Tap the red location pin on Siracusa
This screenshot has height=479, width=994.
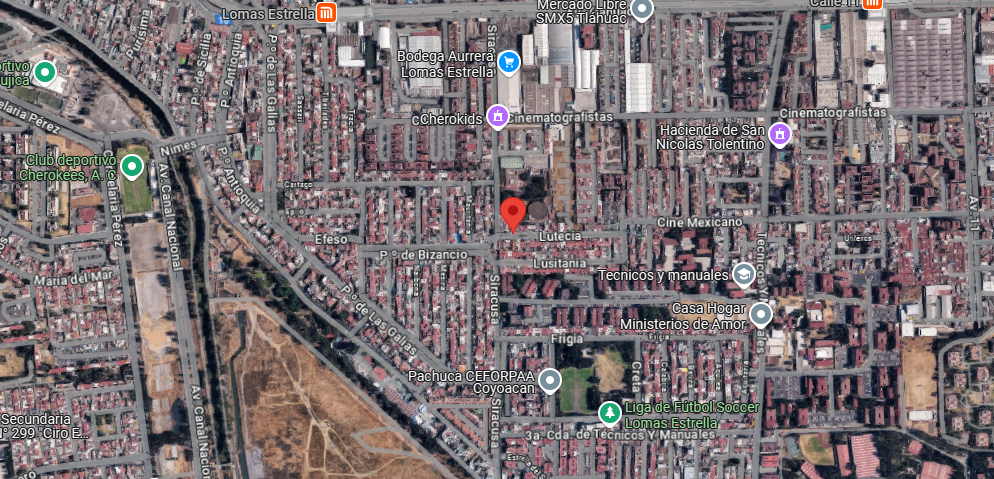tap(513, 214)
